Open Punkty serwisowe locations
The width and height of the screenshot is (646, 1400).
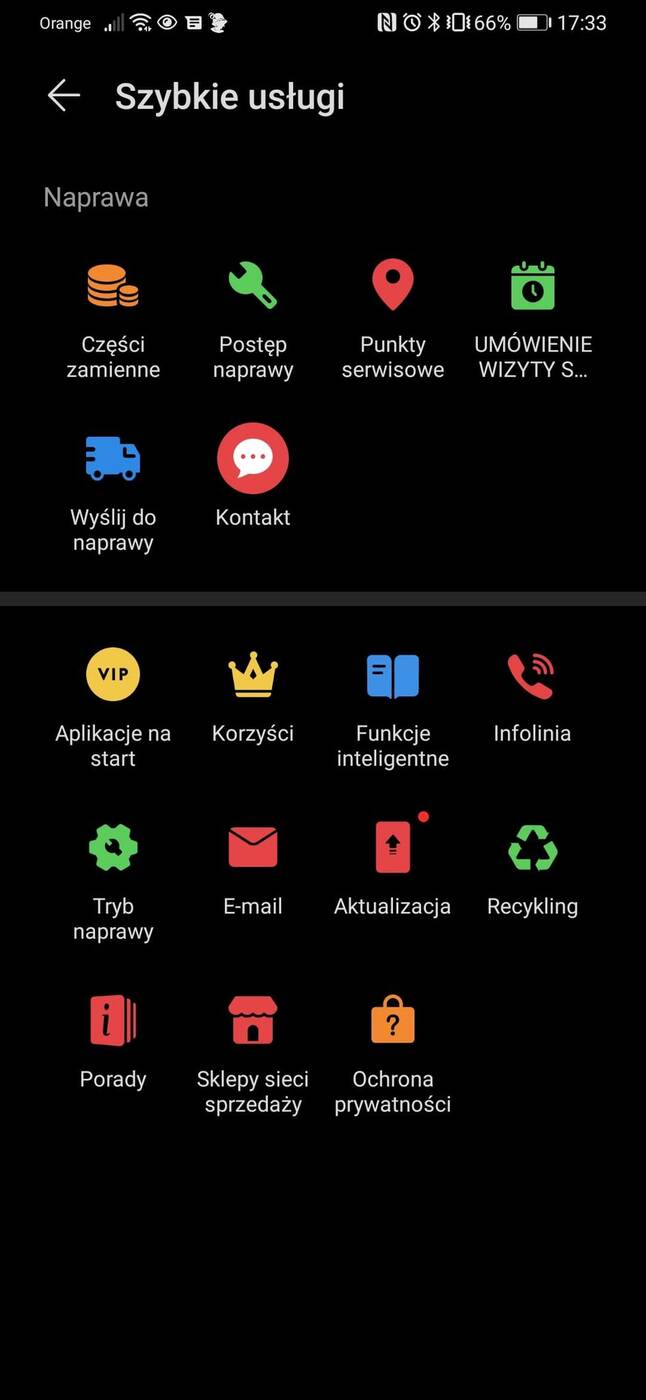coord(393,286)
